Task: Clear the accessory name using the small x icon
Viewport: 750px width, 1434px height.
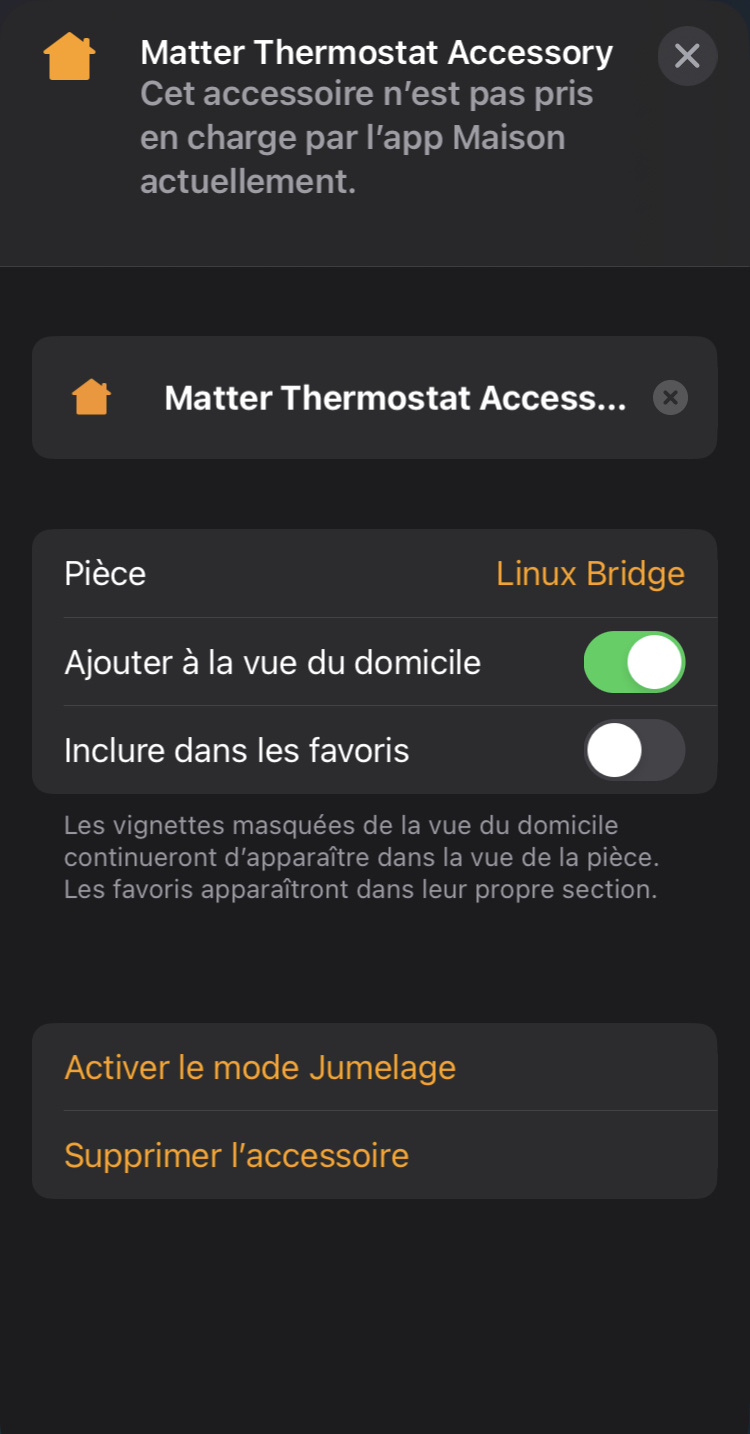Action: coord(670,397)
